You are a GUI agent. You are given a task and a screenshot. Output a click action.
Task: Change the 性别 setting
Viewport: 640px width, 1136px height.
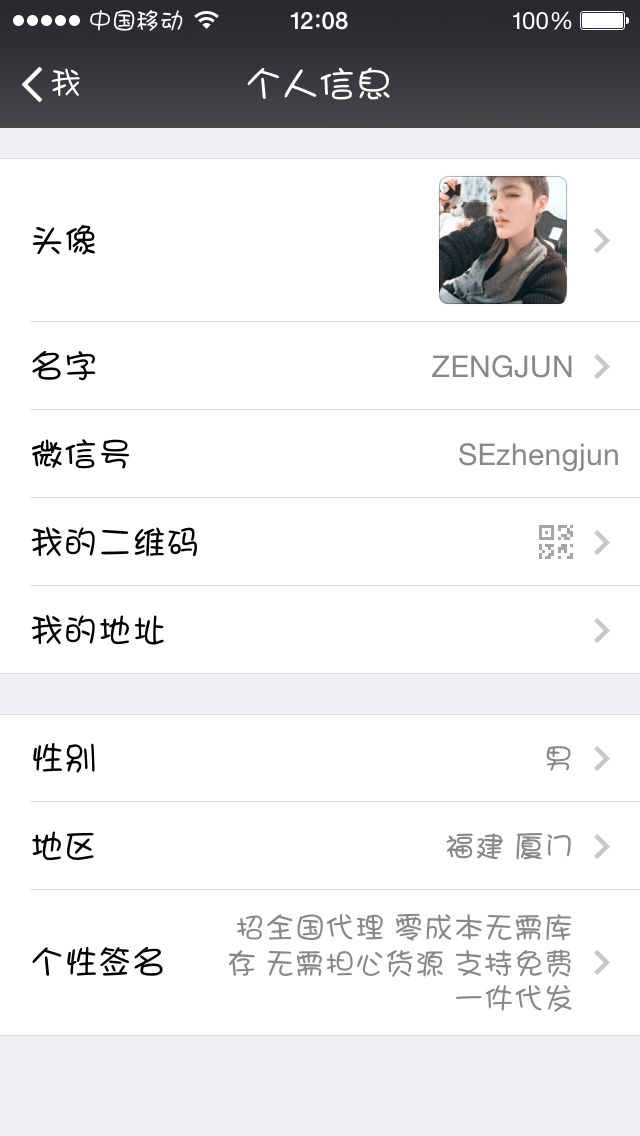pyautogui.click(x=320, y=758)
